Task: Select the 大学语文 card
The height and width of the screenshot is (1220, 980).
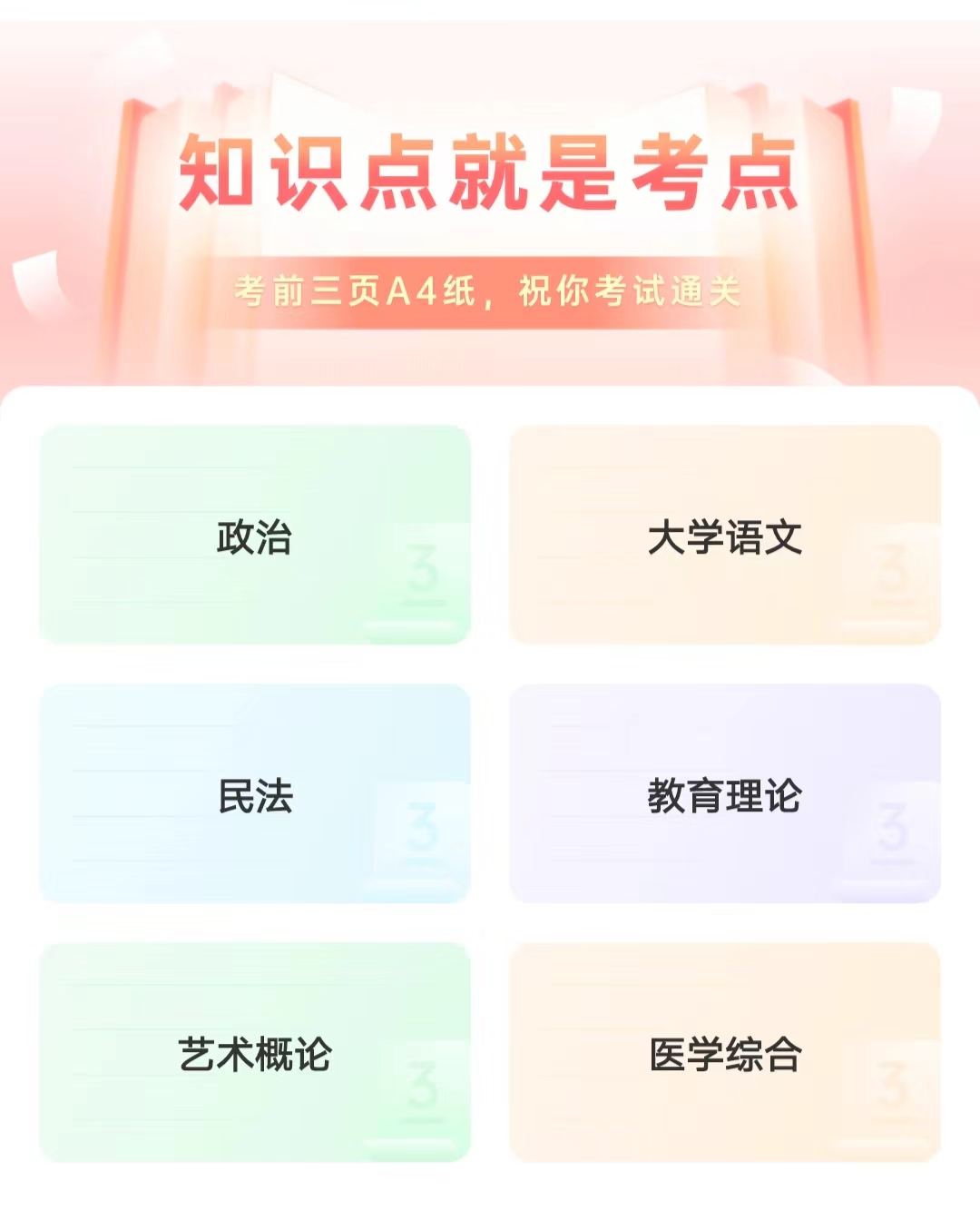Action: click(x=724, y=536)
